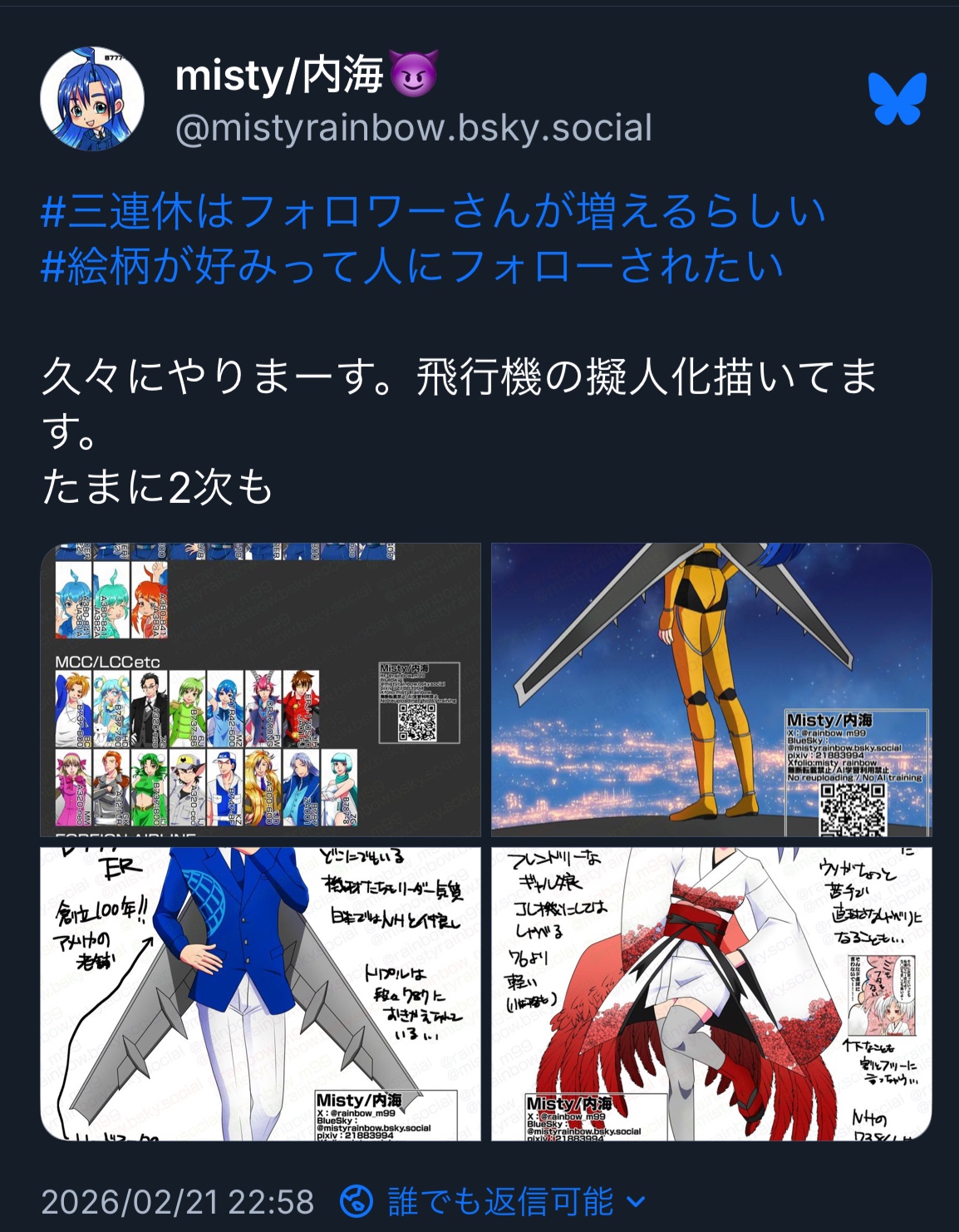View the white kimono red wings image
This screenshot has height=1232, width=959.
point(711,993)
